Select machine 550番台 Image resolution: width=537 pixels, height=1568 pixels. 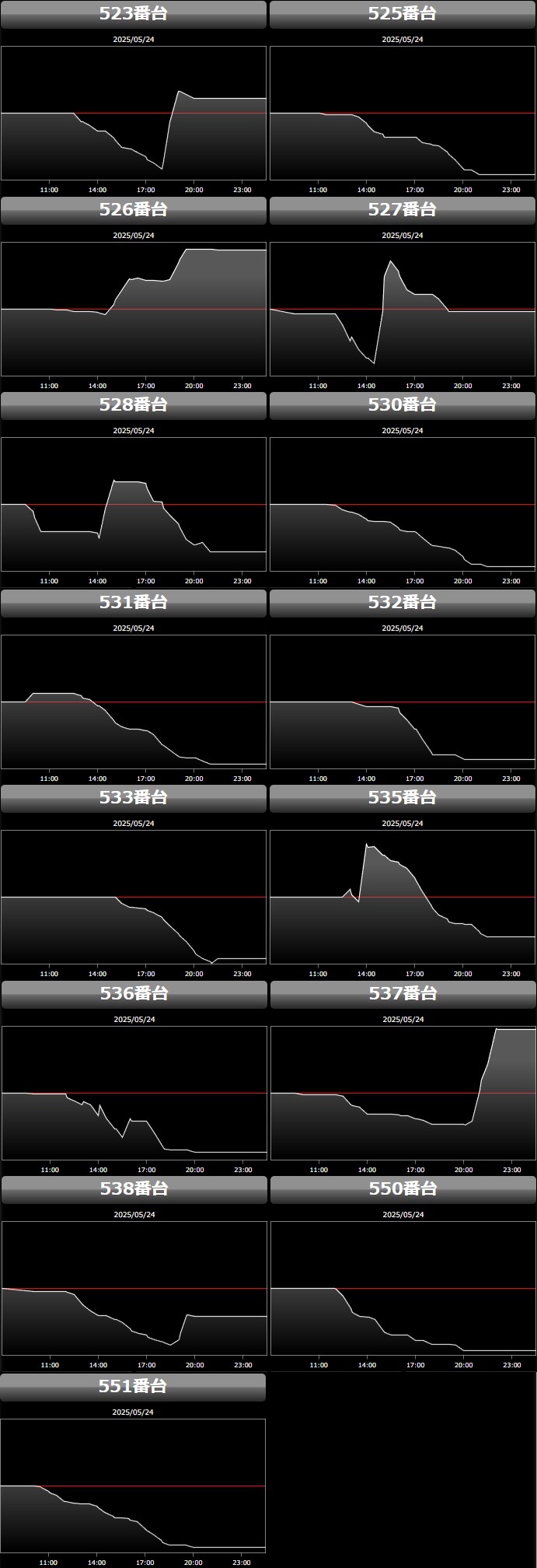403,1189
